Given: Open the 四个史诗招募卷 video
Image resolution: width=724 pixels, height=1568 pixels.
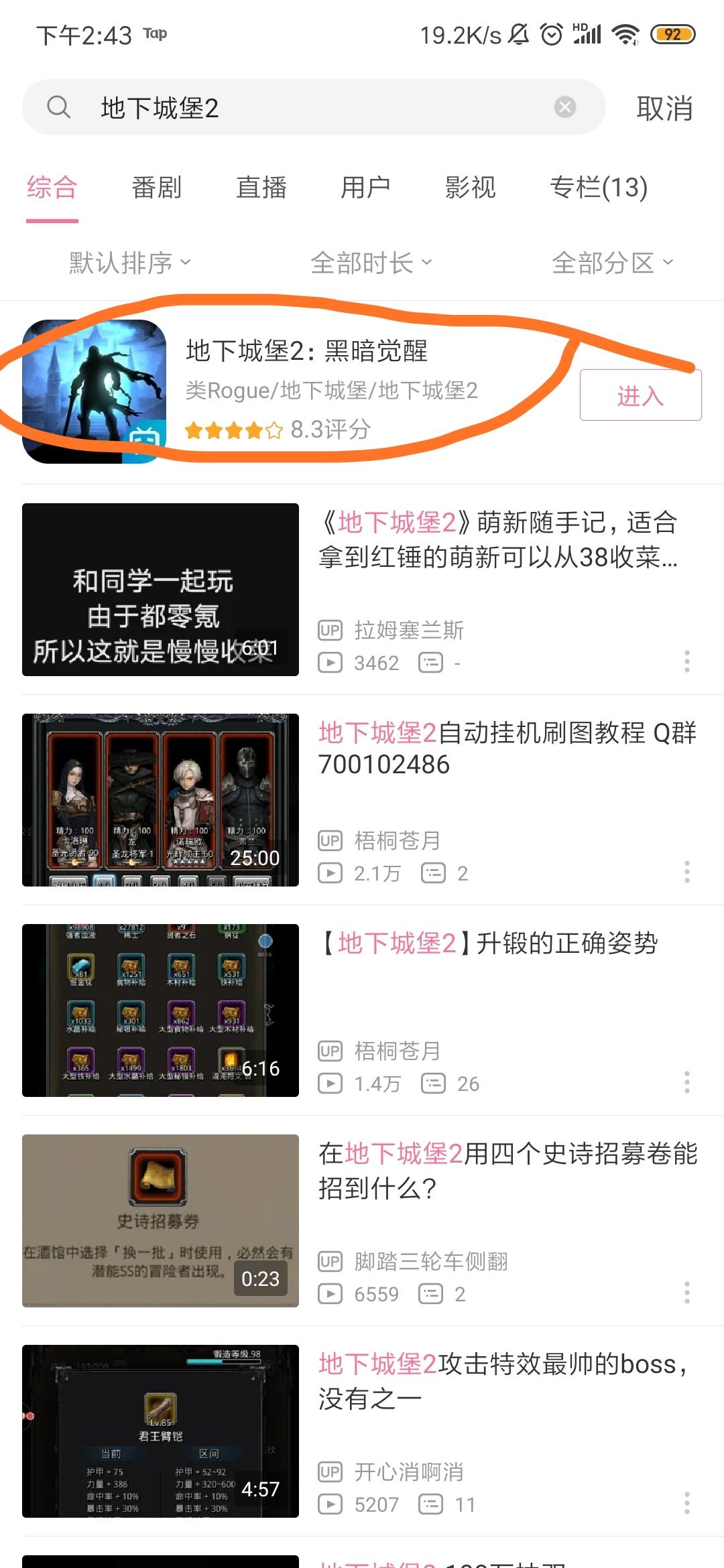Looking at the screenshot, I should pos(160,1221).
